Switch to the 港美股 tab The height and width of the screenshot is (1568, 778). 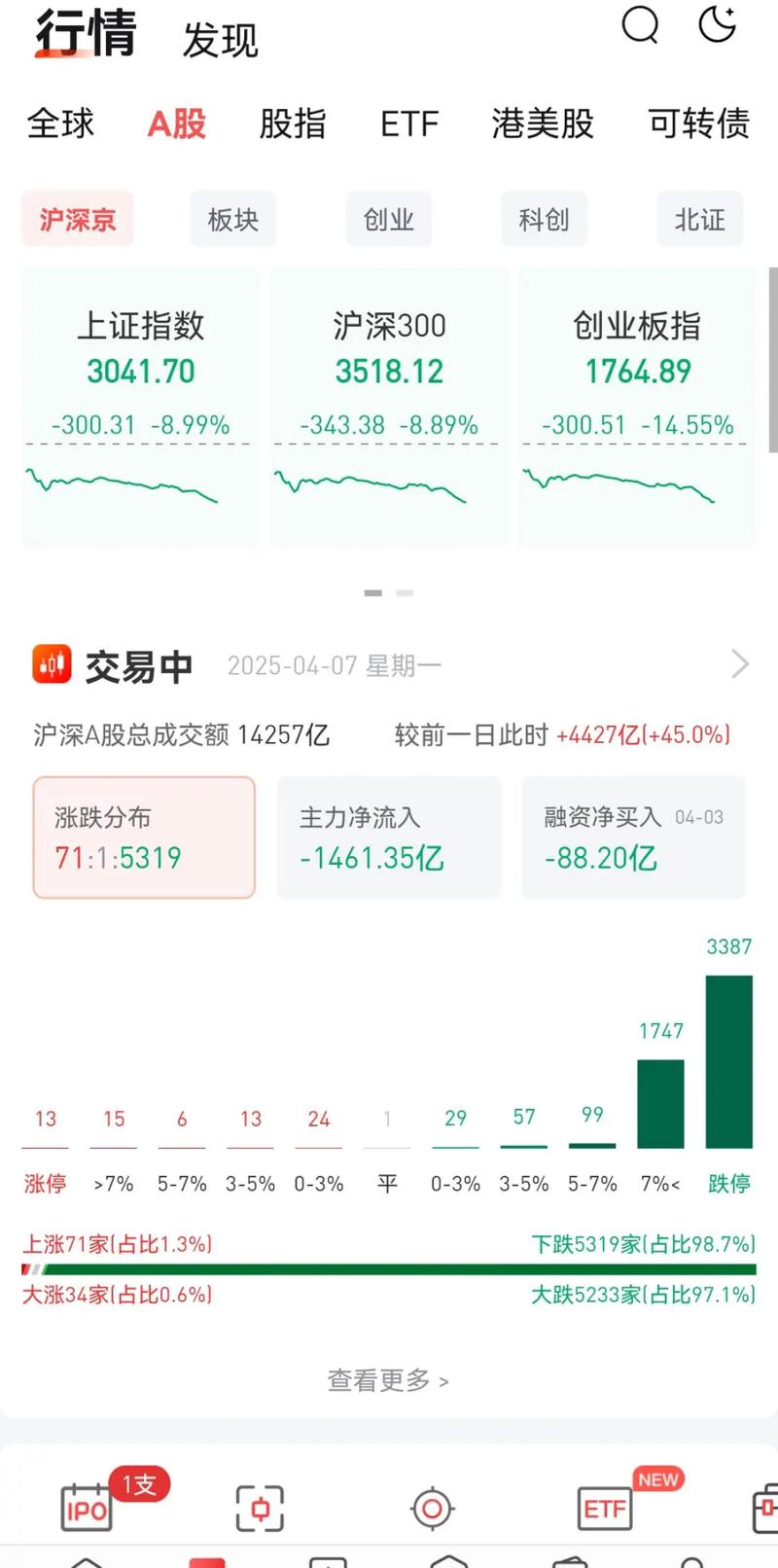[x=542, y=125]
